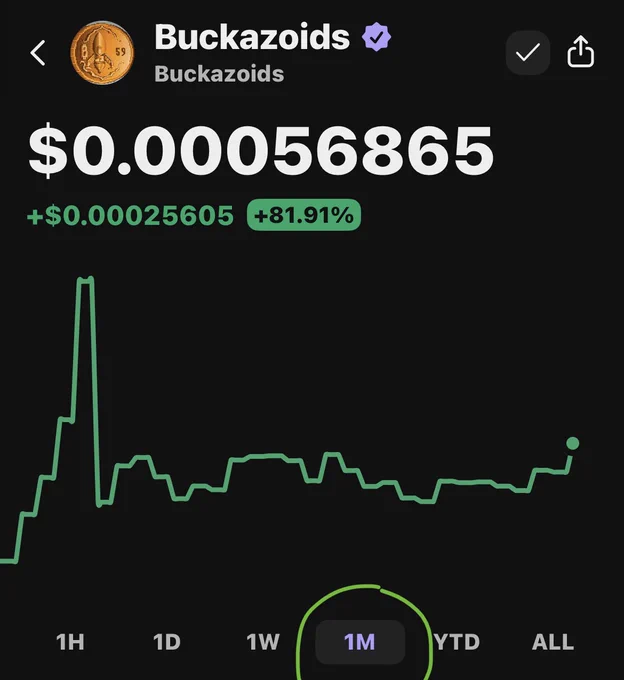The image size is (624, 680).
Task: Go back using the arrow
Action: click(x=38, y=53)
